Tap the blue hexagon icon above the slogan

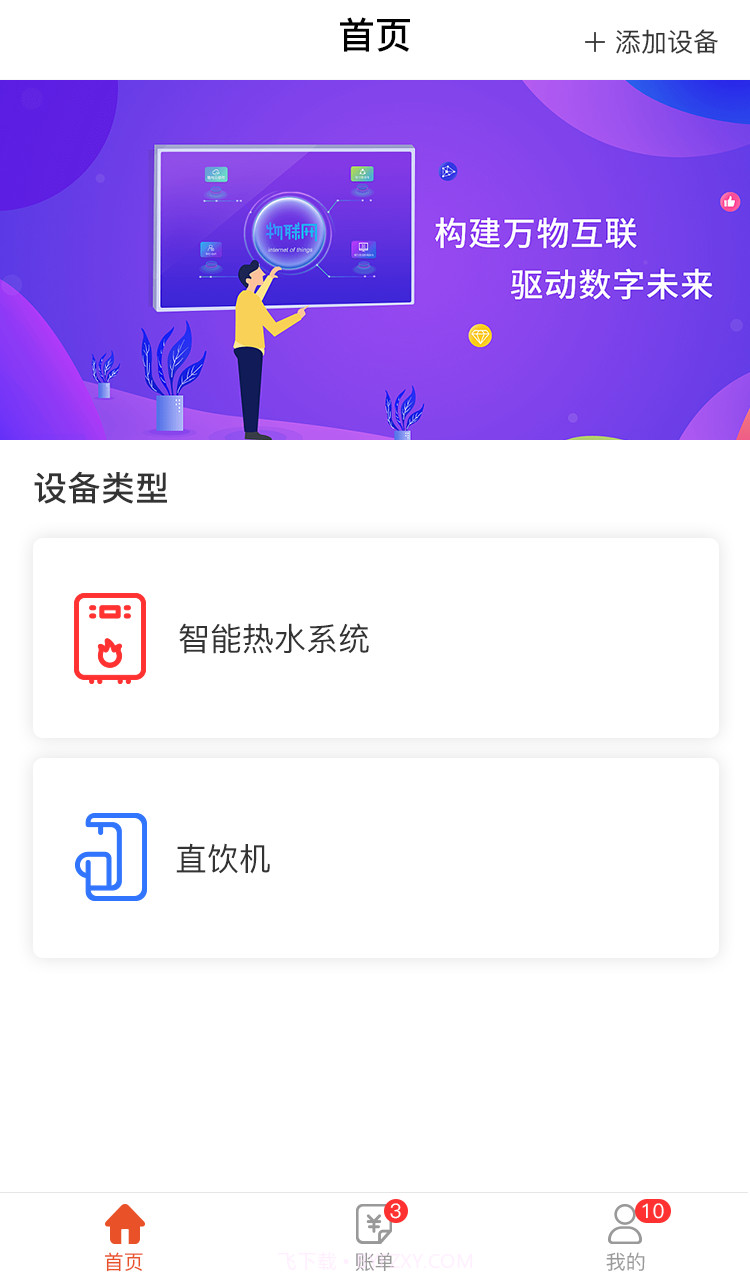pyautogui.click(x=447, y=171)
